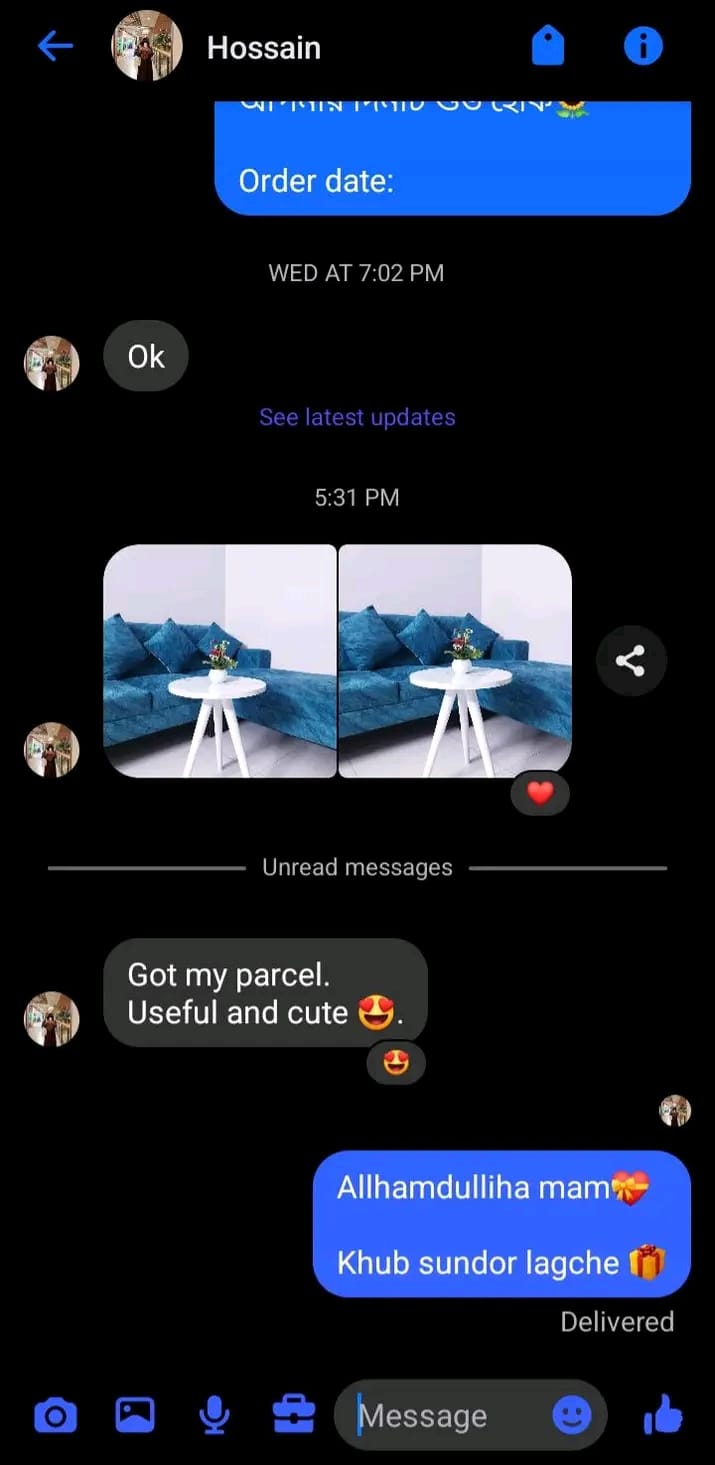Tap the See latest updates link
715x1465 pixels.
pyautogui.click(x=357, y=417)
